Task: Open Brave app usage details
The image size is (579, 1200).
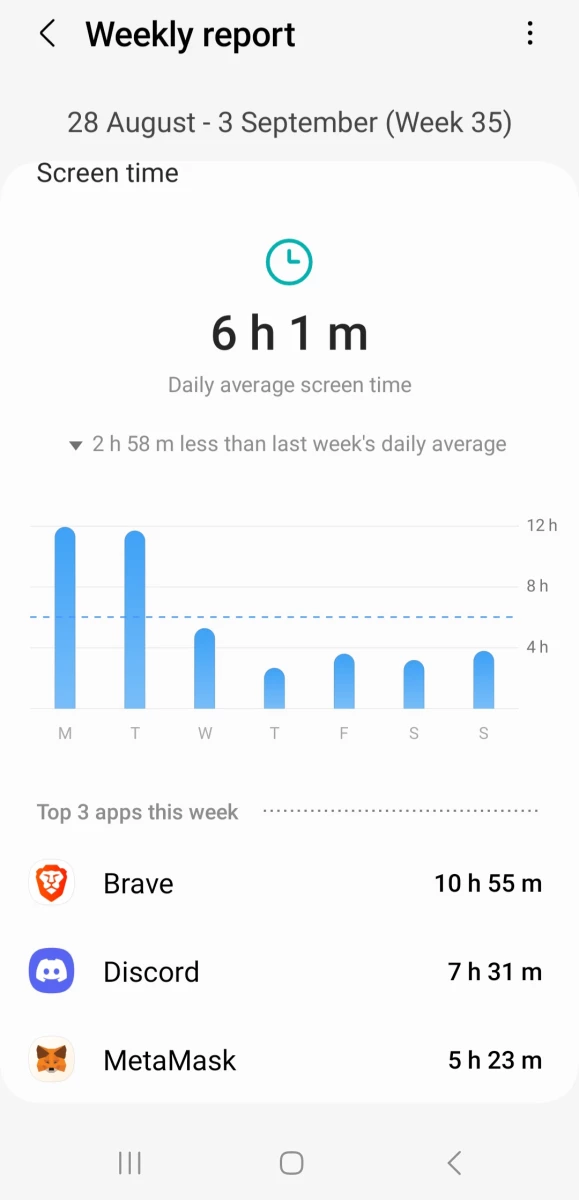Action: (x=289, y=883)
